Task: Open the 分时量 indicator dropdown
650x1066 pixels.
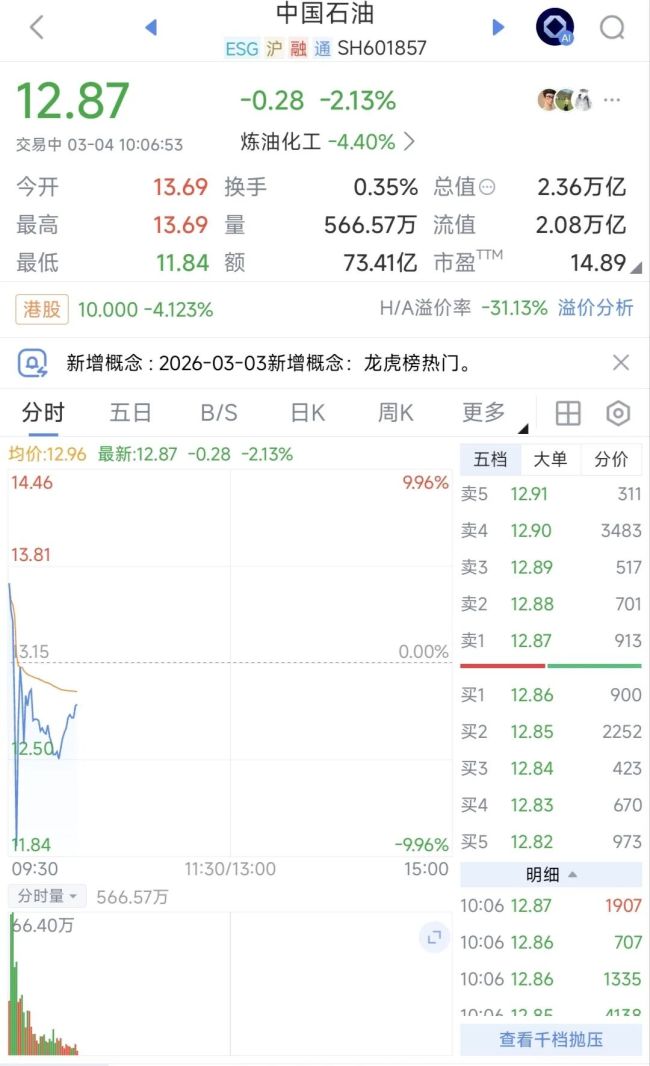Action: [x=48, y=896]
